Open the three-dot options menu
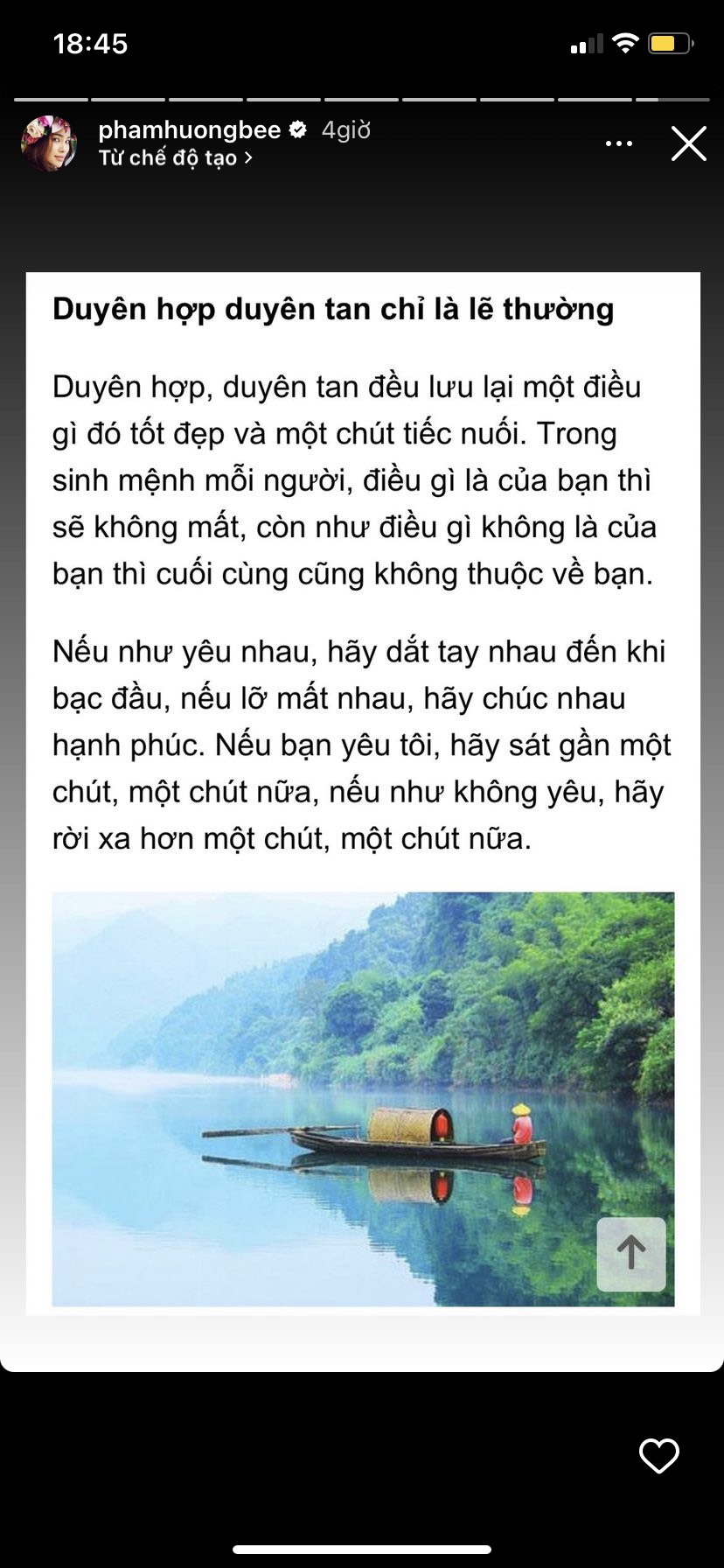724x1568 pixels. 619,143
